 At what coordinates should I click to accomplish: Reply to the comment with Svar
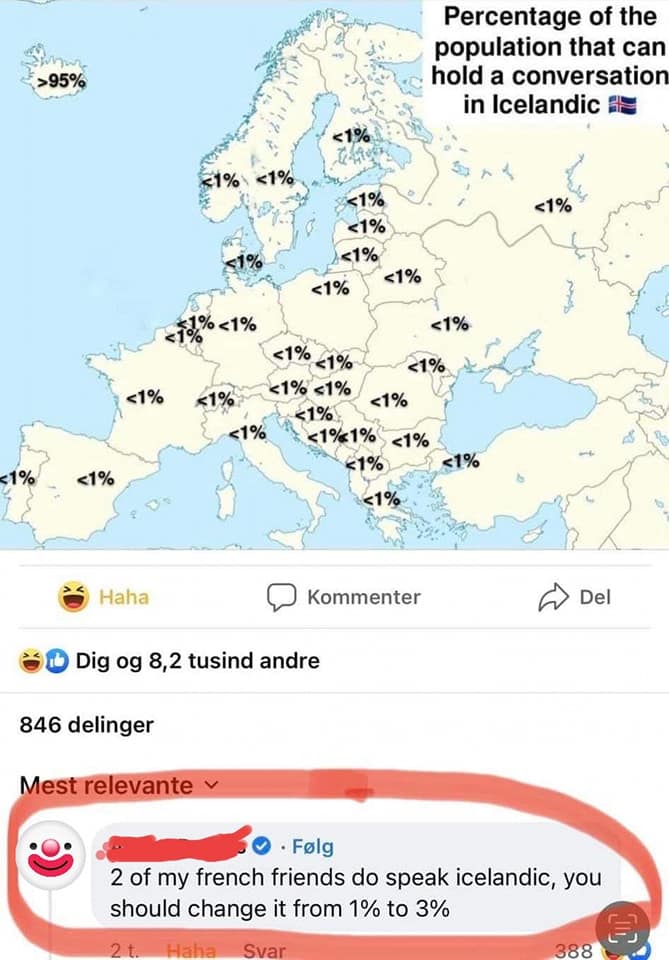click(263, 952)
